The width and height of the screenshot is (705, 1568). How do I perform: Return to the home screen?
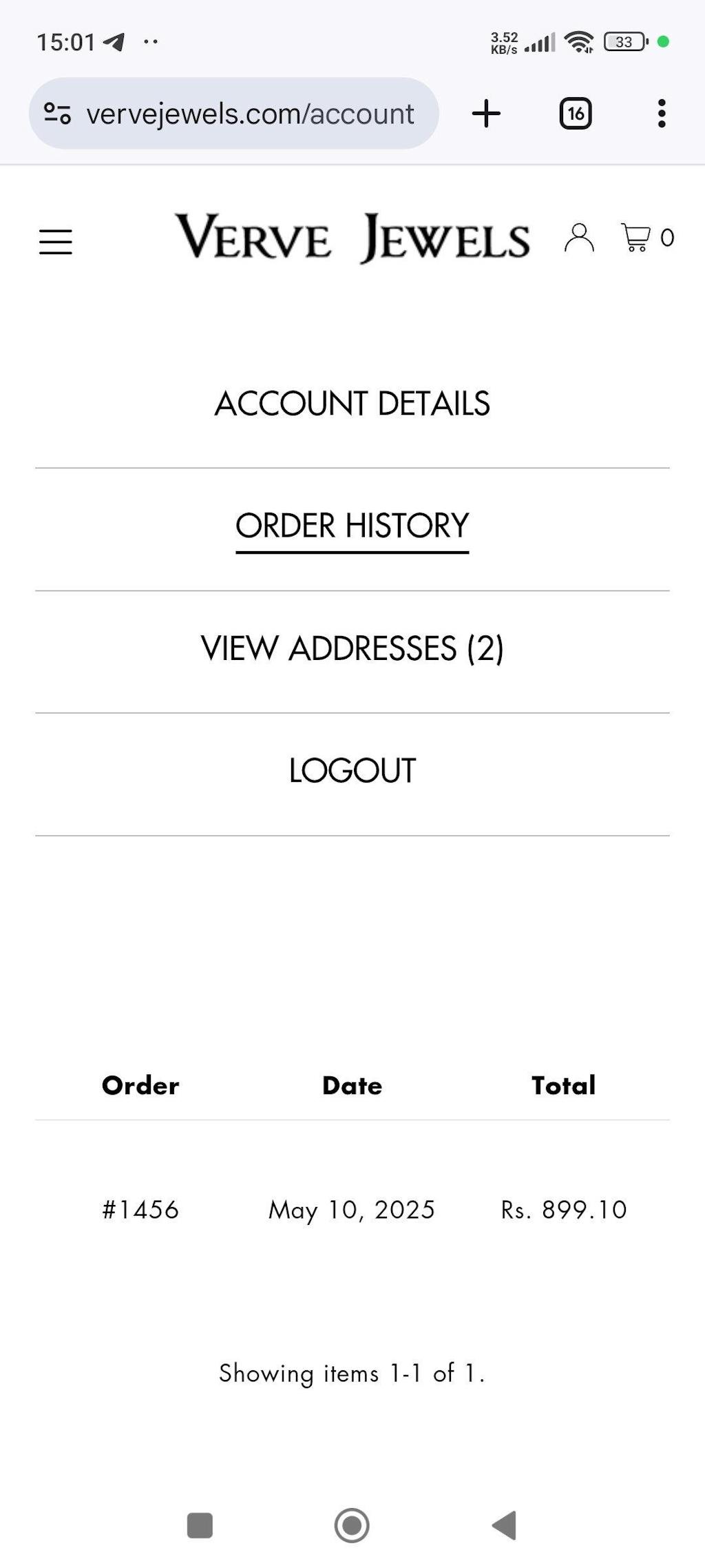[352, 1525]
